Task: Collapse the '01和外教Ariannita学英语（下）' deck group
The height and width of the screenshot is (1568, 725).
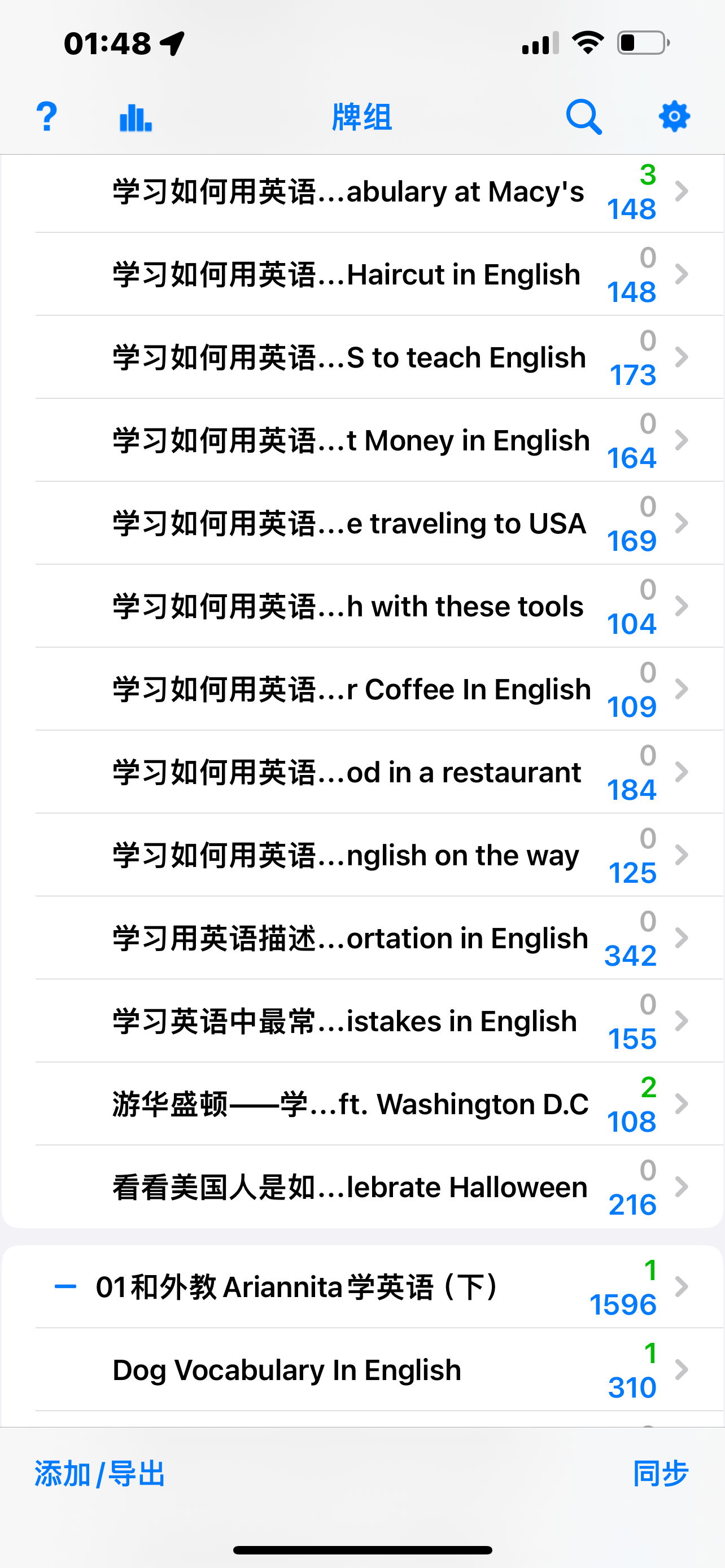Action: (x=65, y=1287)
